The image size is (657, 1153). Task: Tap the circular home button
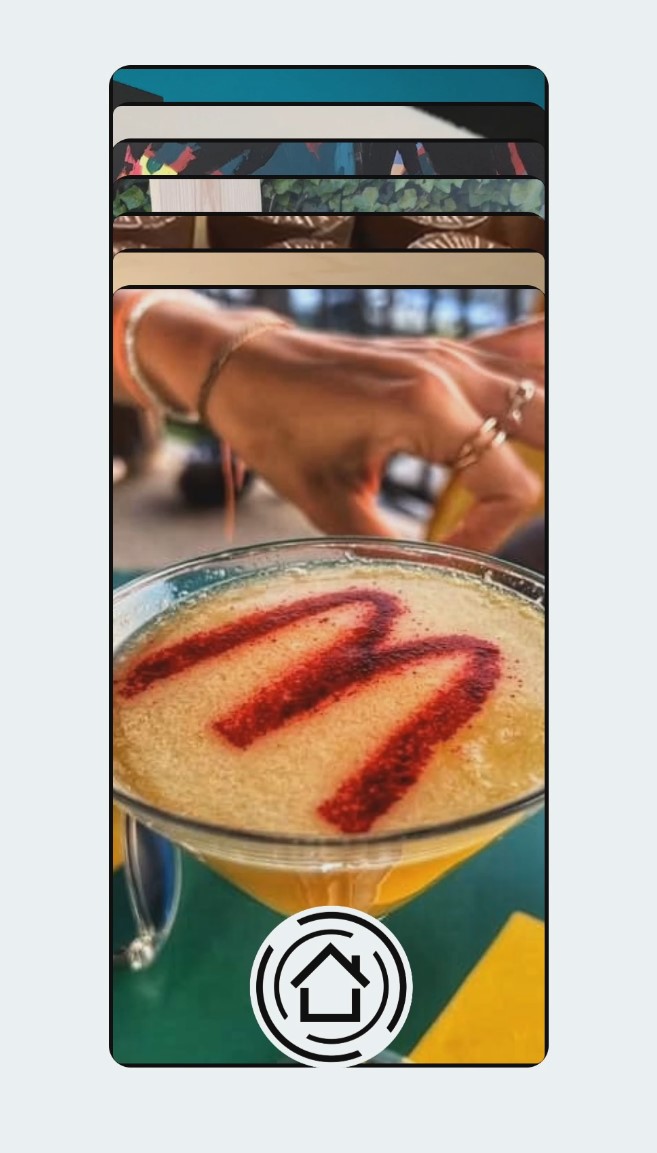(x=330, y=986)
